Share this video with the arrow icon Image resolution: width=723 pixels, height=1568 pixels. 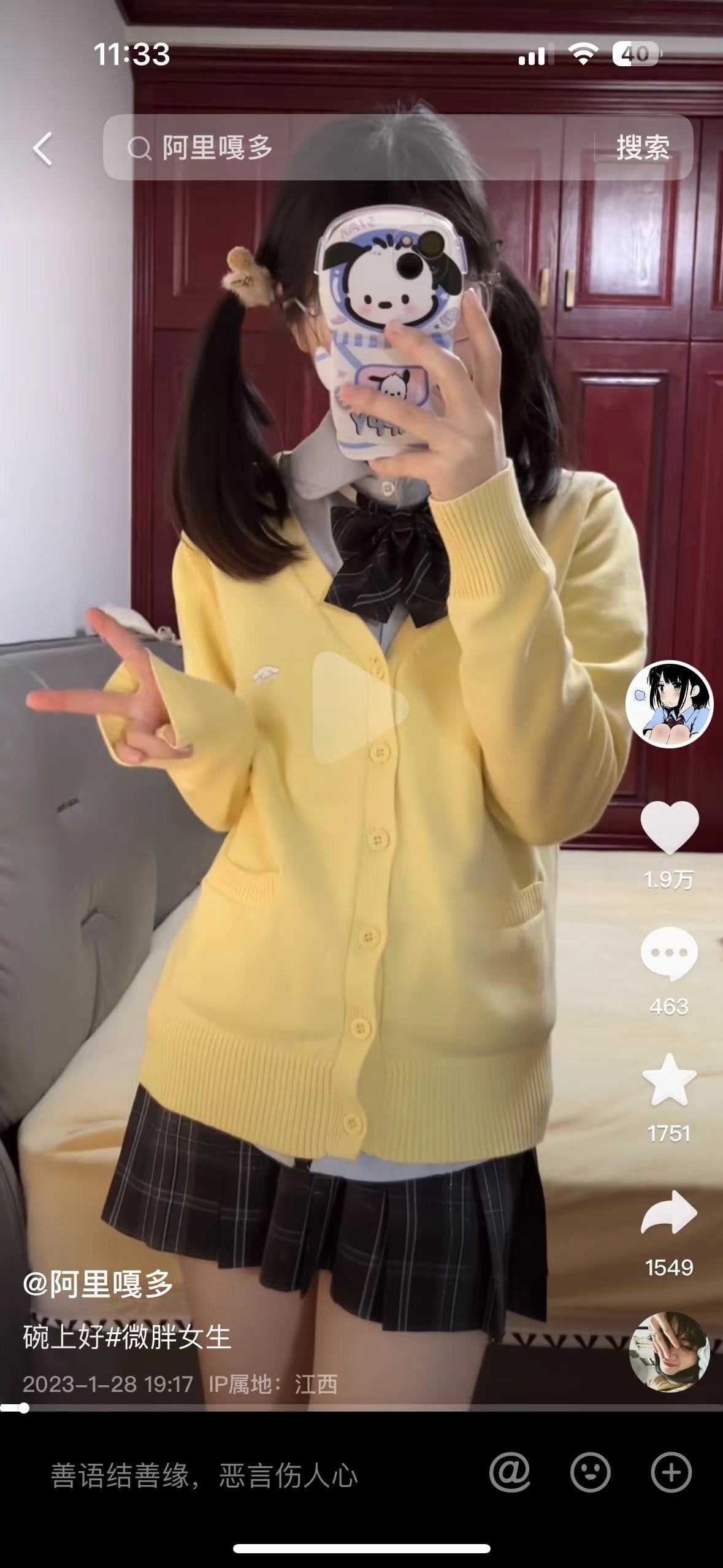(x=669, y=1212)
